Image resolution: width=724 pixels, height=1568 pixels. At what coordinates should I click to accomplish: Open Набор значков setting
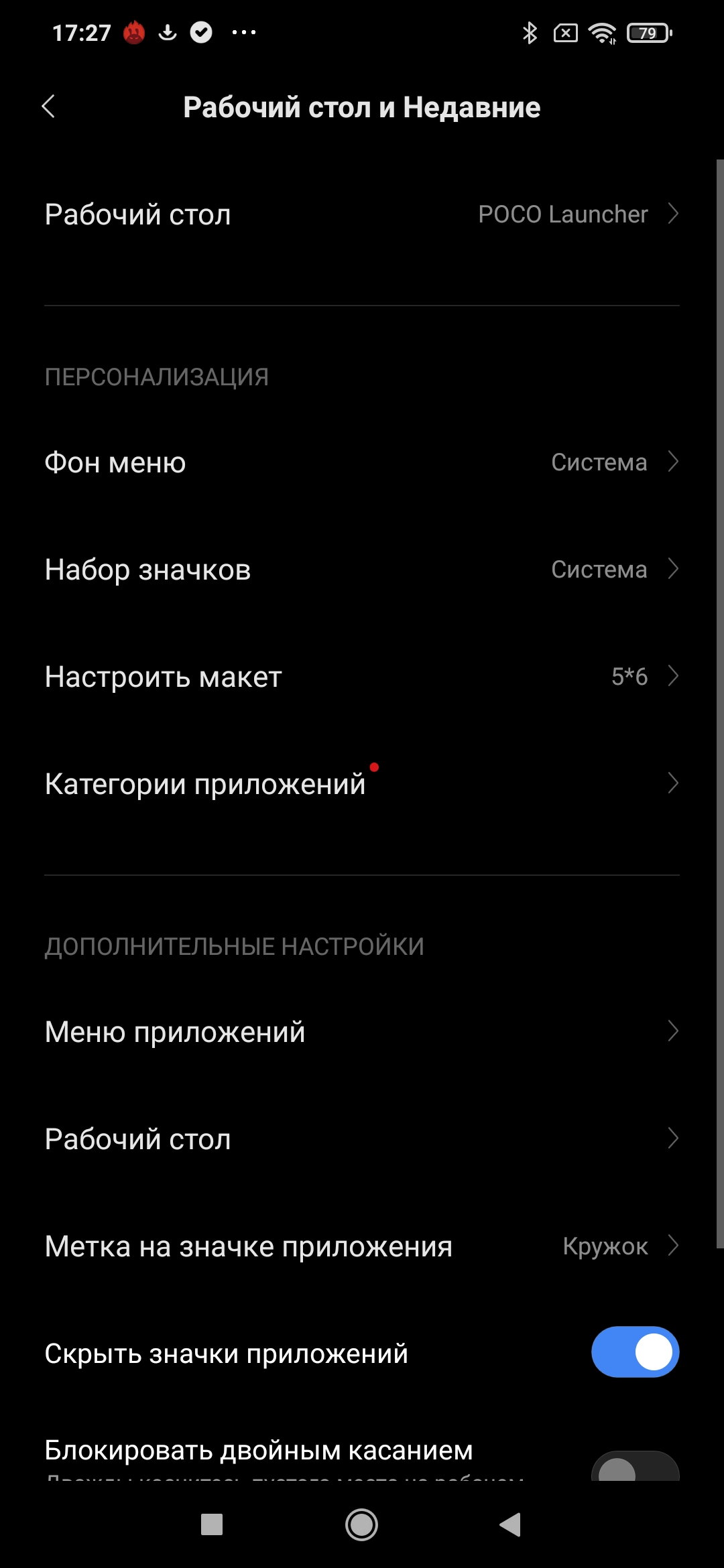pyautogui.click(x=362, y=570)
